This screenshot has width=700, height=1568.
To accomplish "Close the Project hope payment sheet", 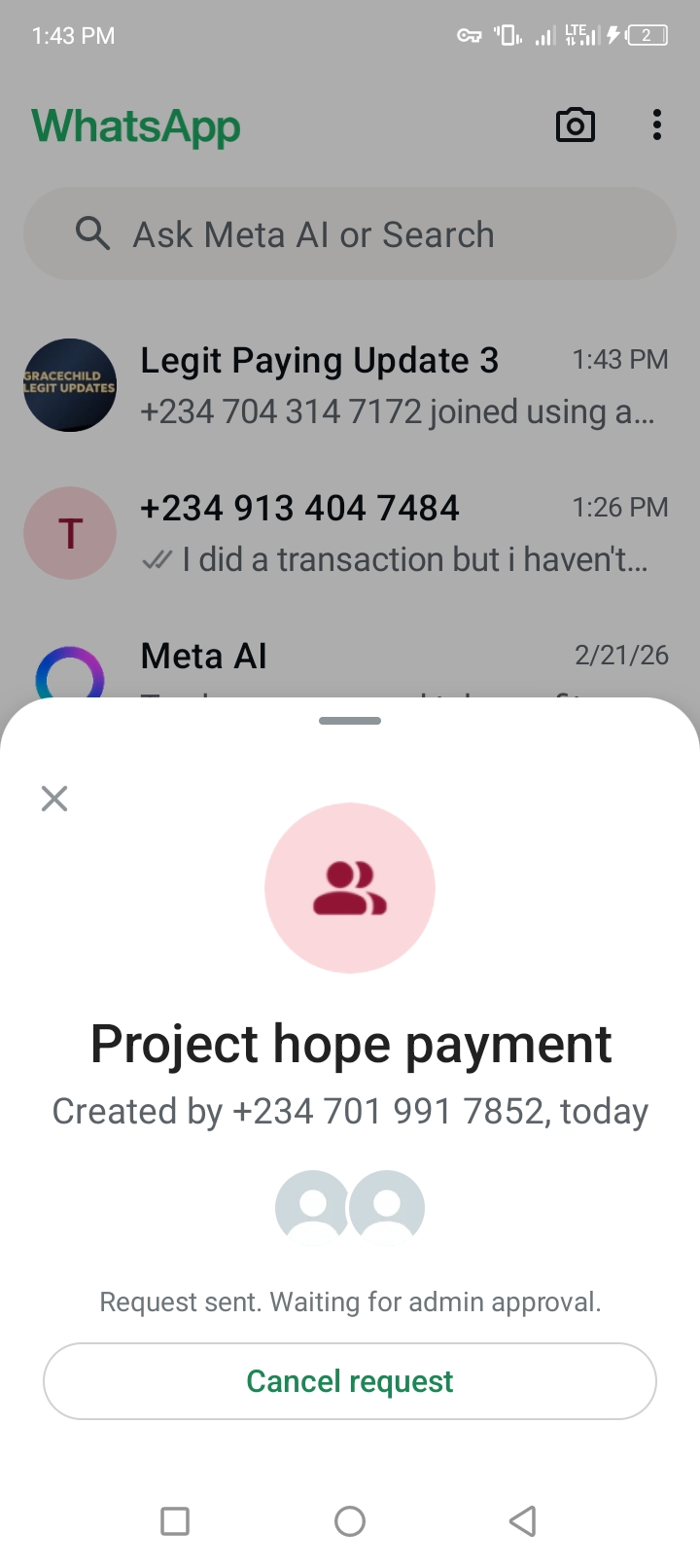I will (x=54, y=799).
